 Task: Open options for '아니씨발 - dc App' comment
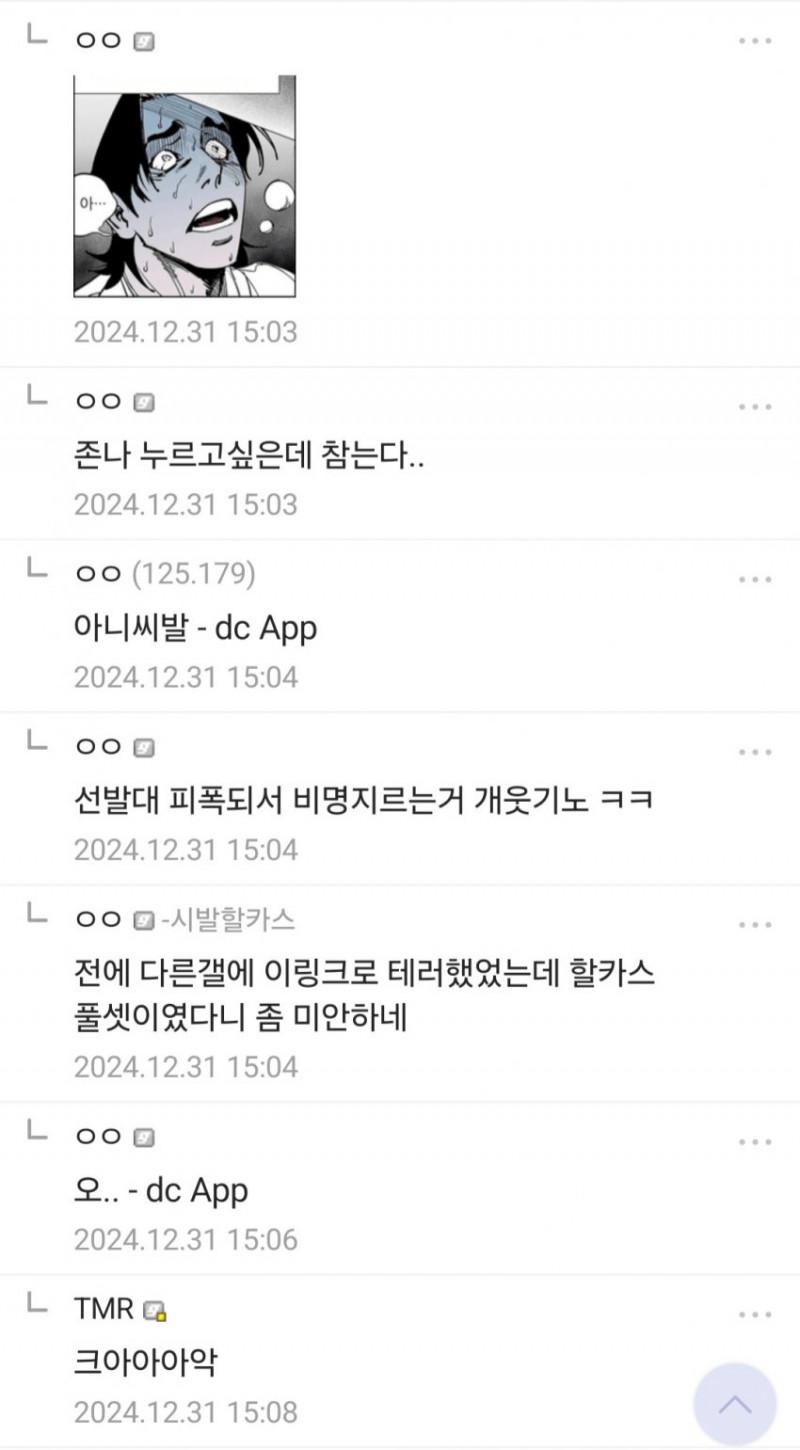[755, 580]
